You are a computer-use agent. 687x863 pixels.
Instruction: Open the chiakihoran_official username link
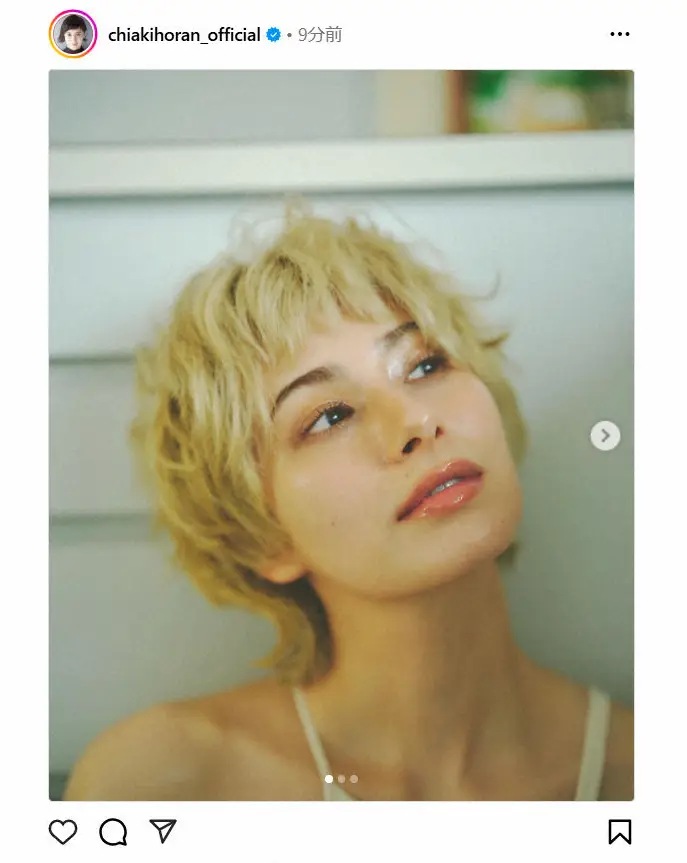tap(184, 35)
